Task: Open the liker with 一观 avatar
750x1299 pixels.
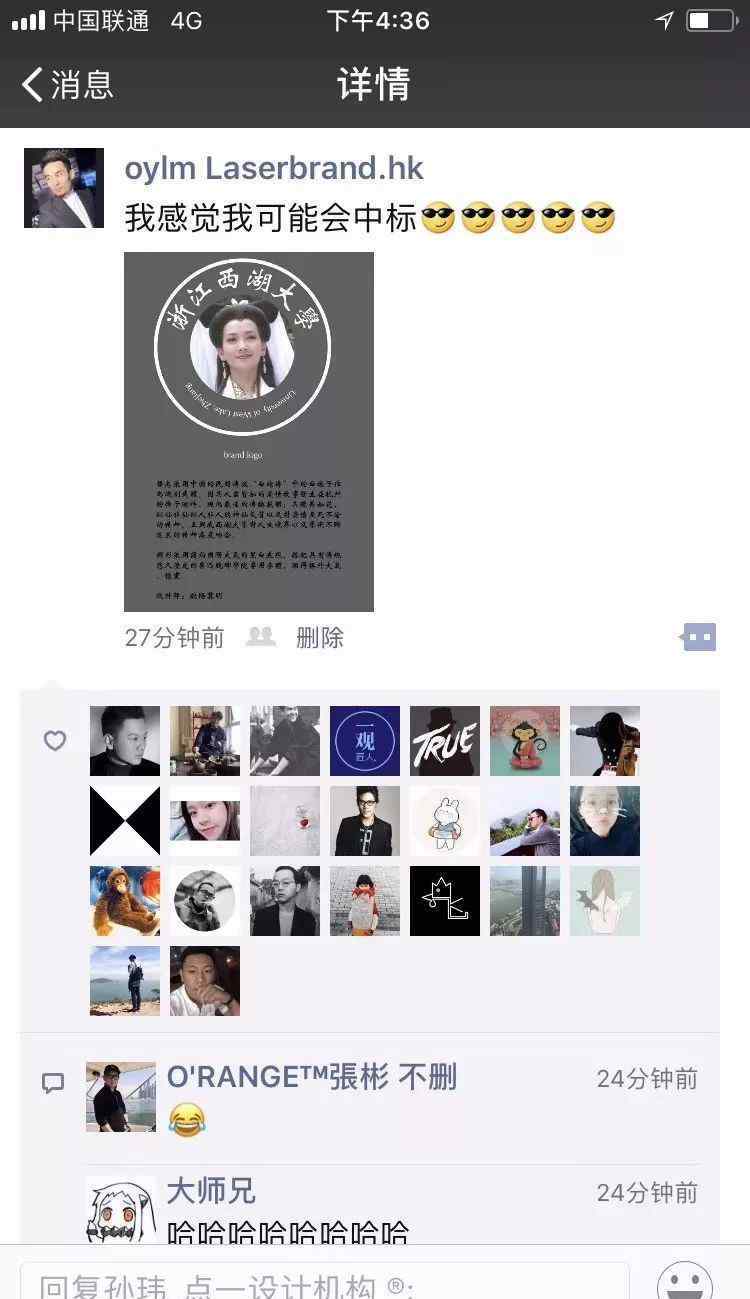Action: 365,741
